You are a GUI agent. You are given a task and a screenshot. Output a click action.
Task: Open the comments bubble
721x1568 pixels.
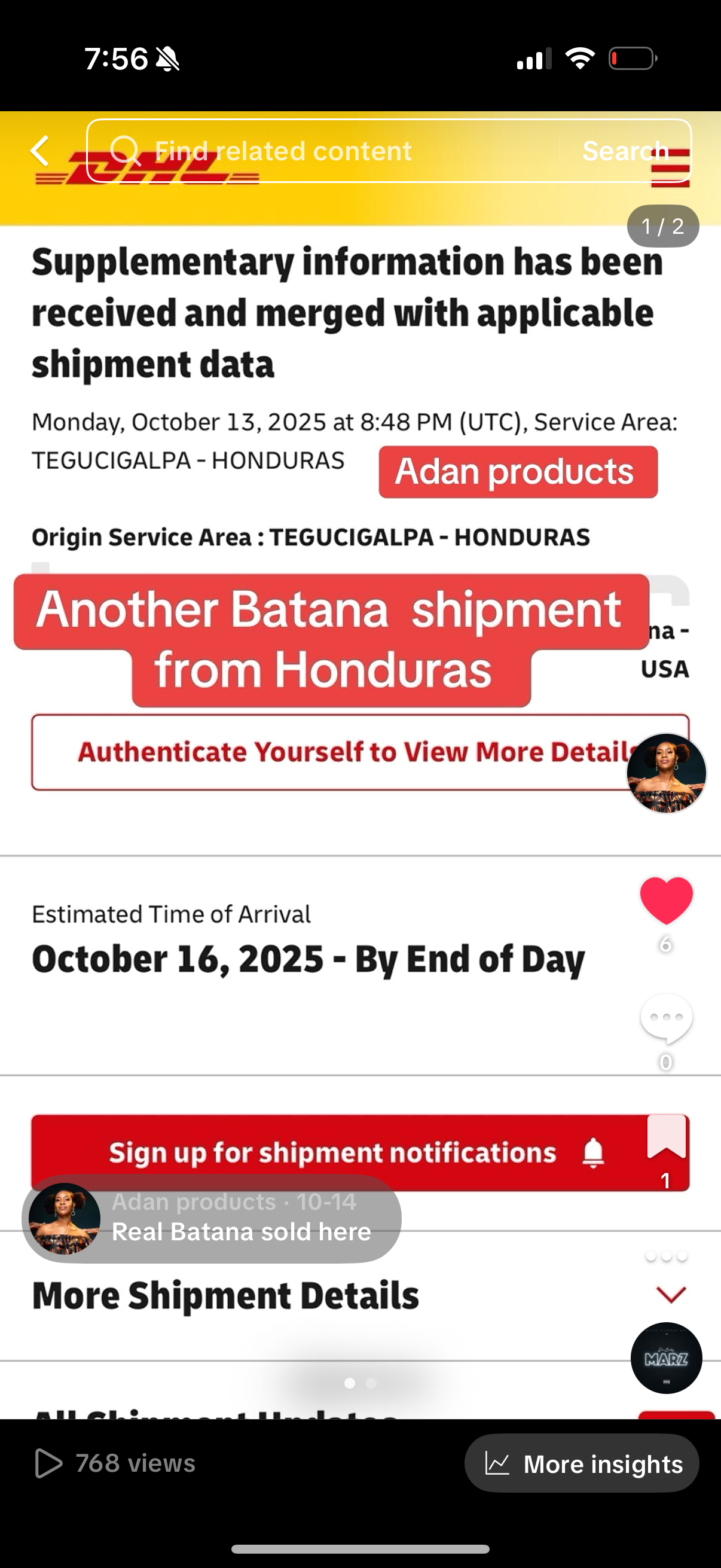(x=666, y=1019)
